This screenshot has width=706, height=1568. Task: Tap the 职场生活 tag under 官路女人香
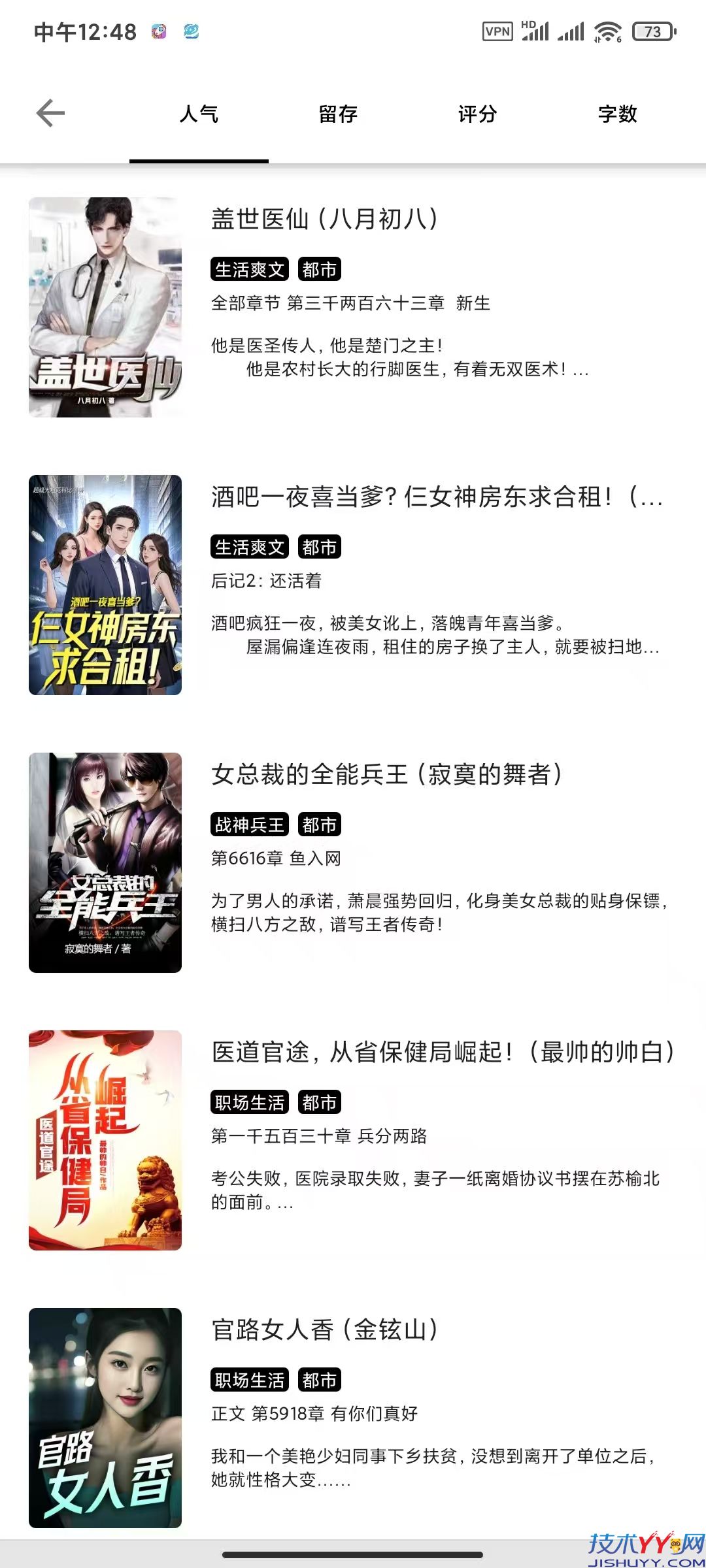[250, 1379]
